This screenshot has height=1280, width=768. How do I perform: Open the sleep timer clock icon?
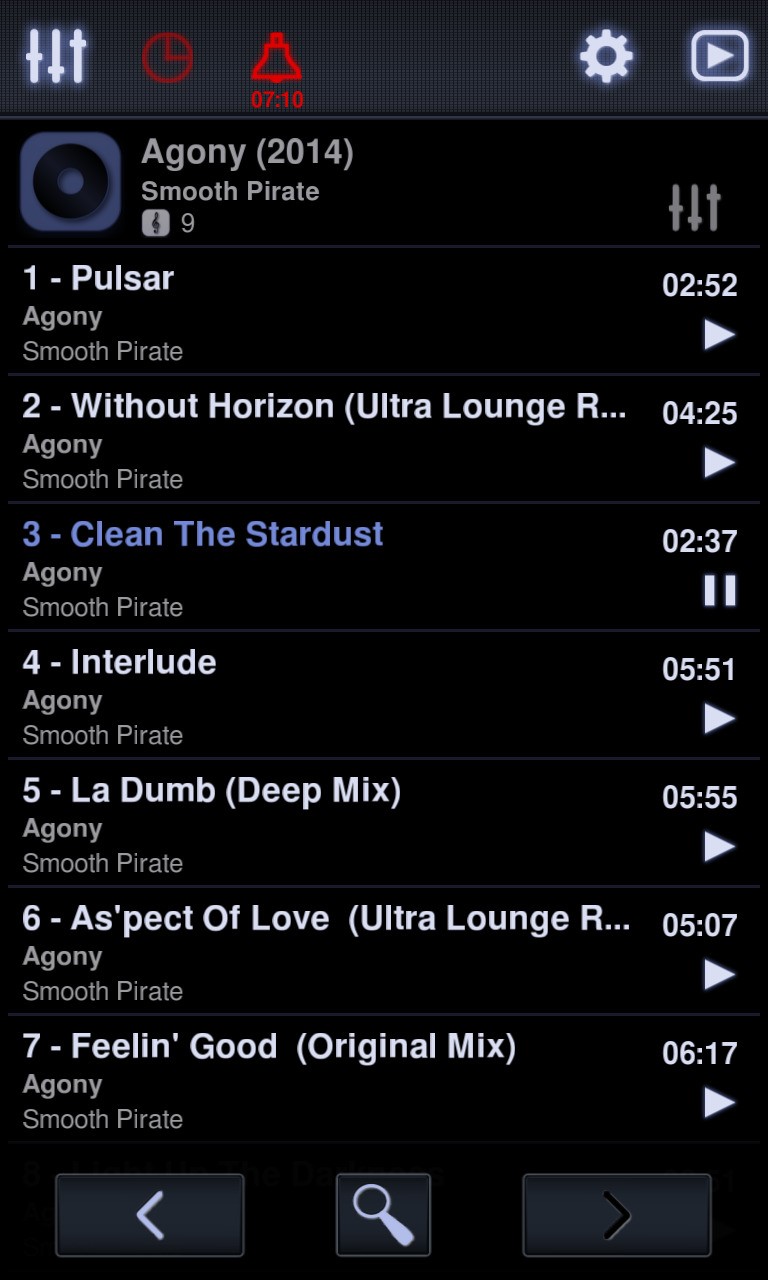(168, 57)
